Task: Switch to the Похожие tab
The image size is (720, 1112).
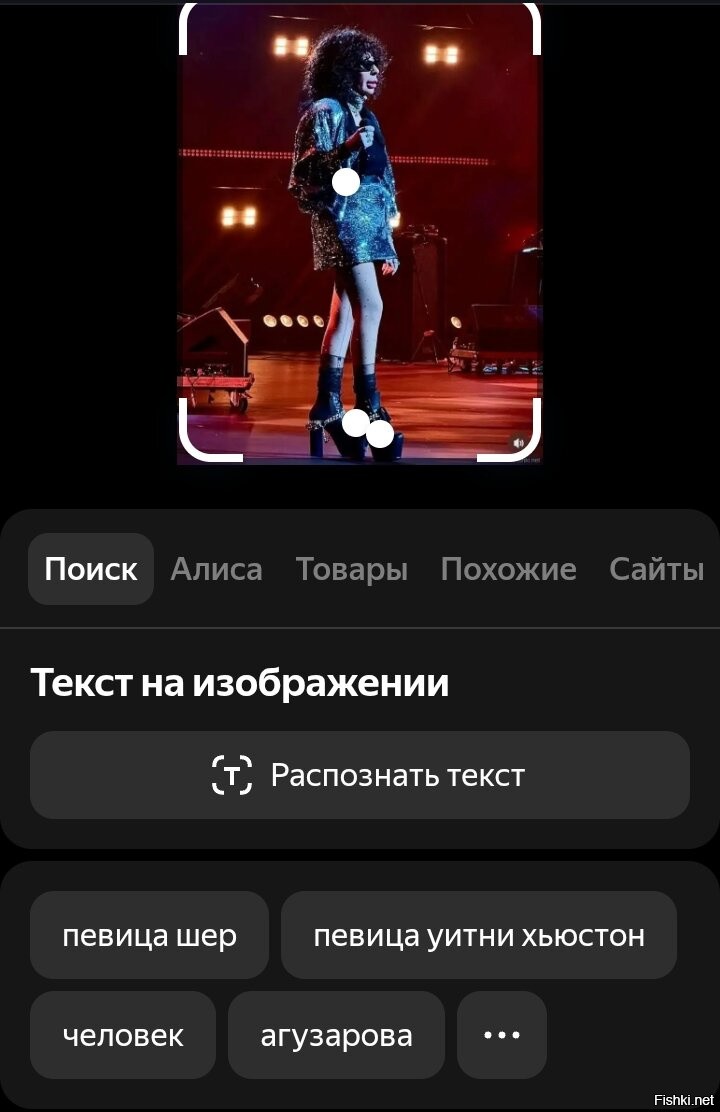Action: click(508, 569)
